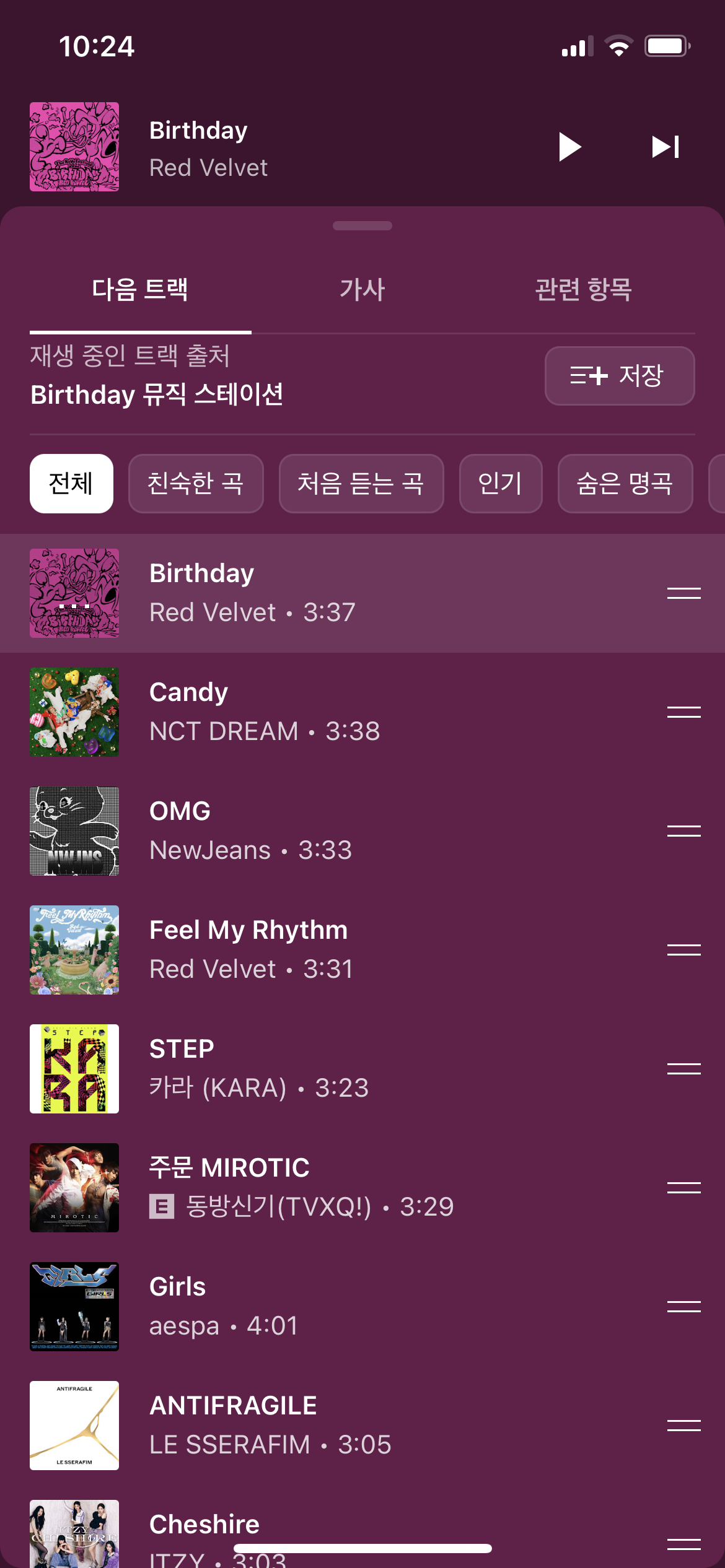Enable the 인기 filter
Image resolution: width=725 pixels, height=1568 pixels.
[501, 484]
